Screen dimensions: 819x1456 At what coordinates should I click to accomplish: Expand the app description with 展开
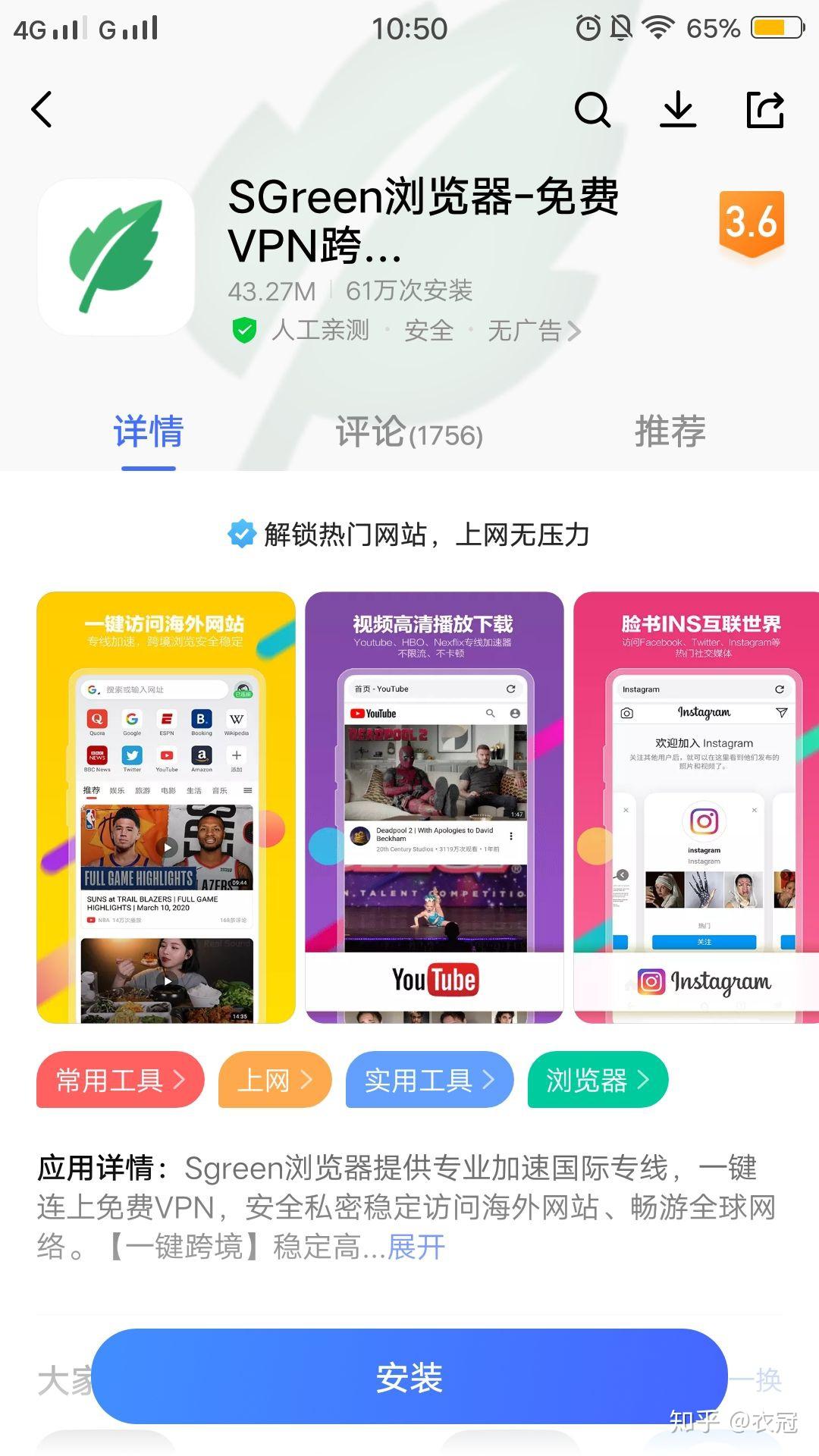click(x=416, y=1247)
